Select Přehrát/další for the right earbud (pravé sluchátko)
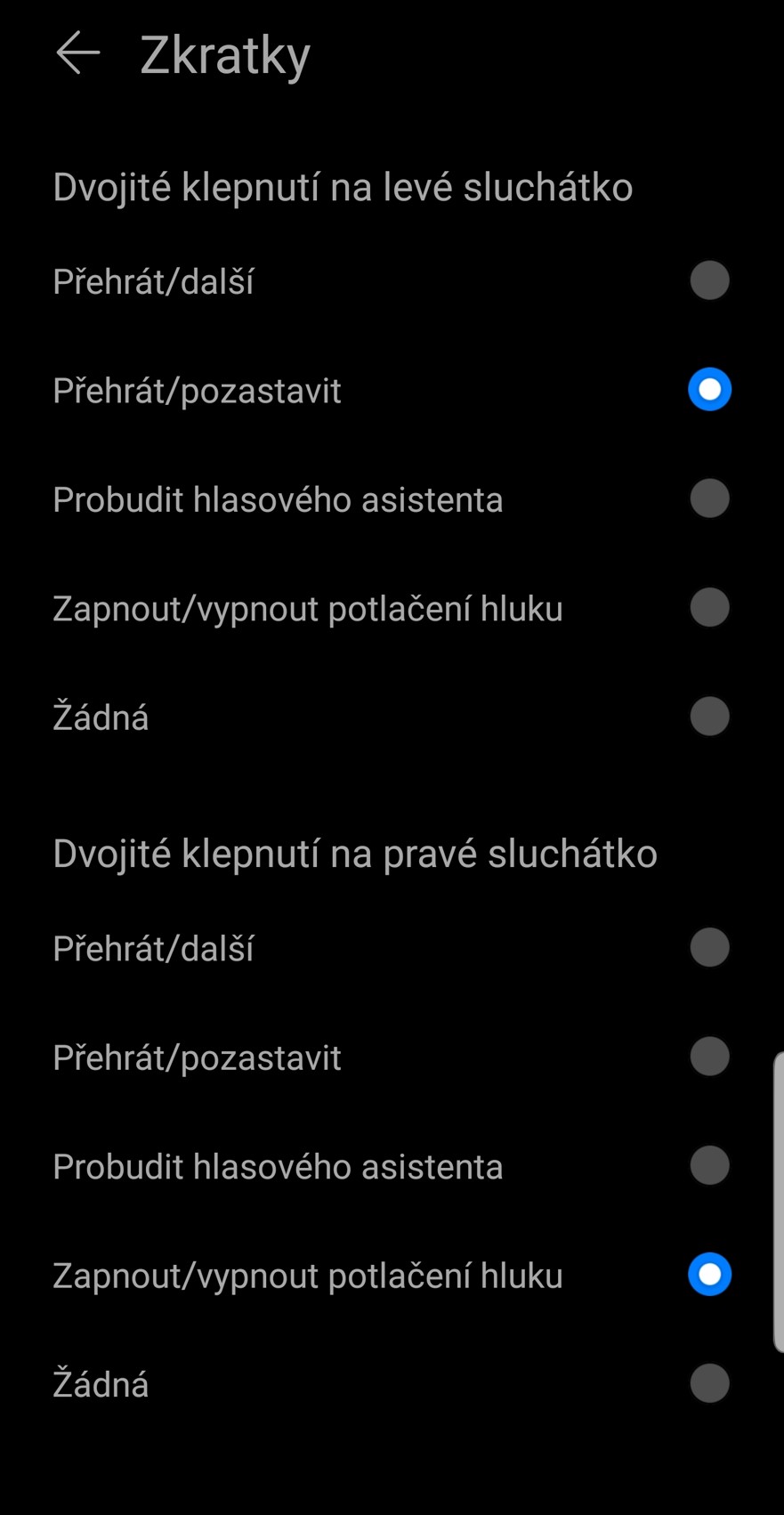 pyautogui.click(x=709, y=947)
